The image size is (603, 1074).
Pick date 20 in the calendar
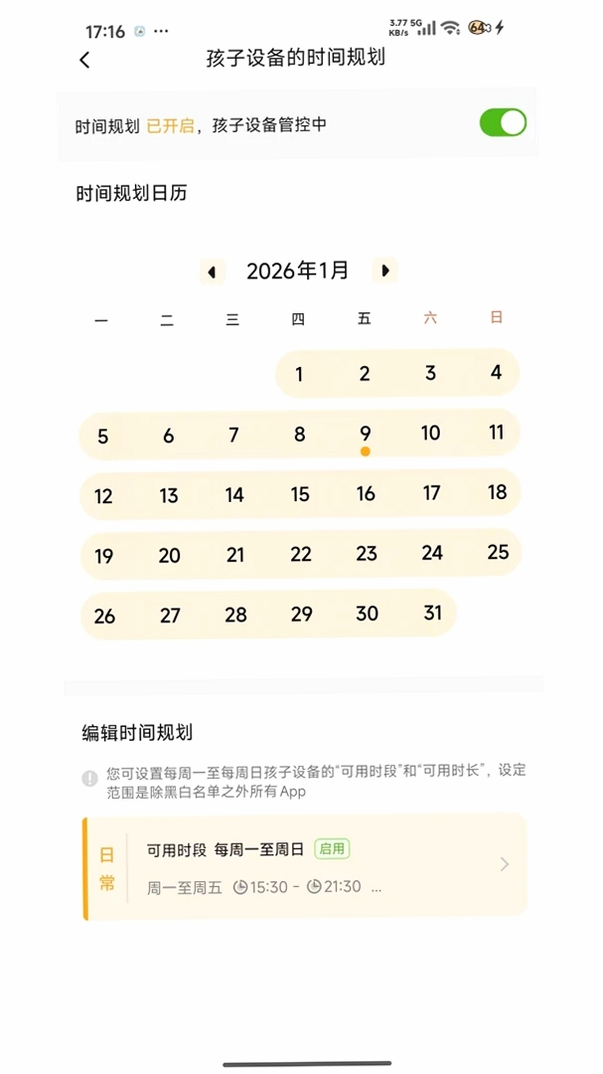pos(169,555)
